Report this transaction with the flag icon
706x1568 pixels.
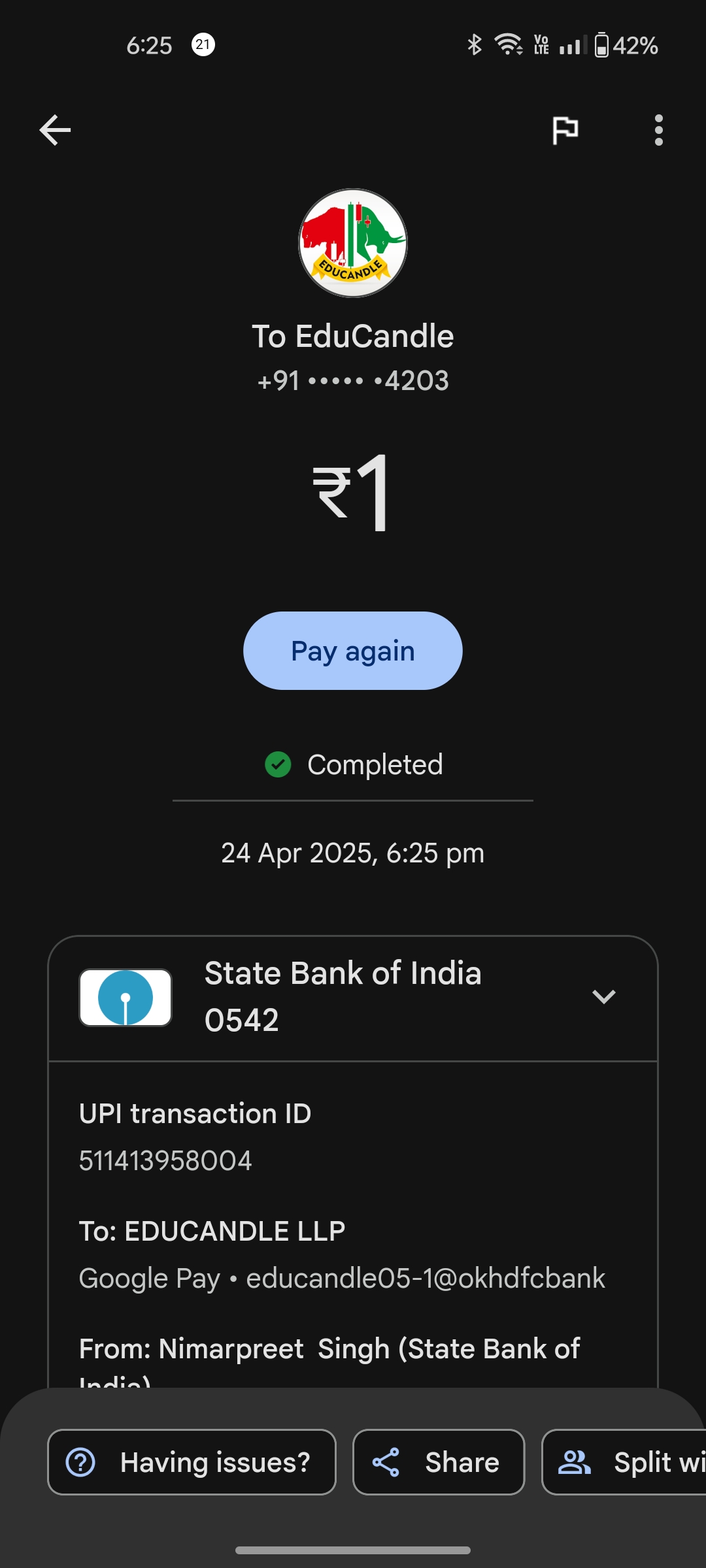pyautogui.click(x=565, y=130)
